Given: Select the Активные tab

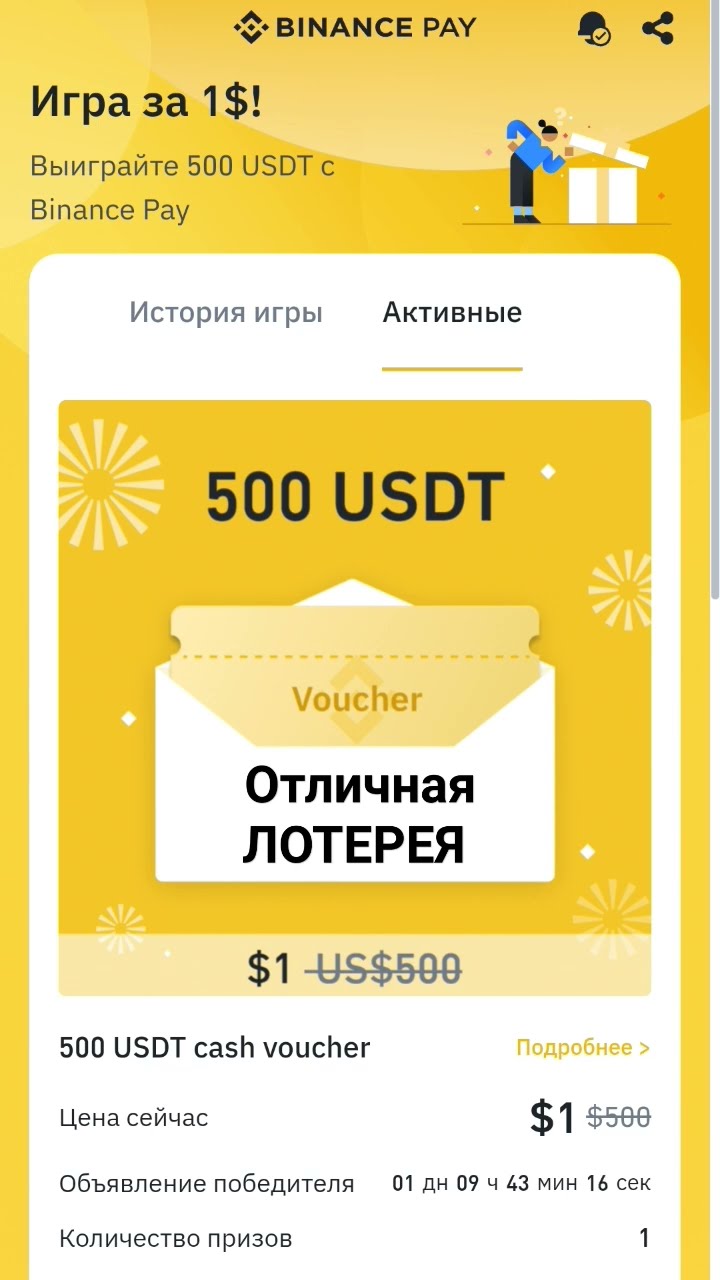Looking at the screenshot, I should [x=452, y=313].
